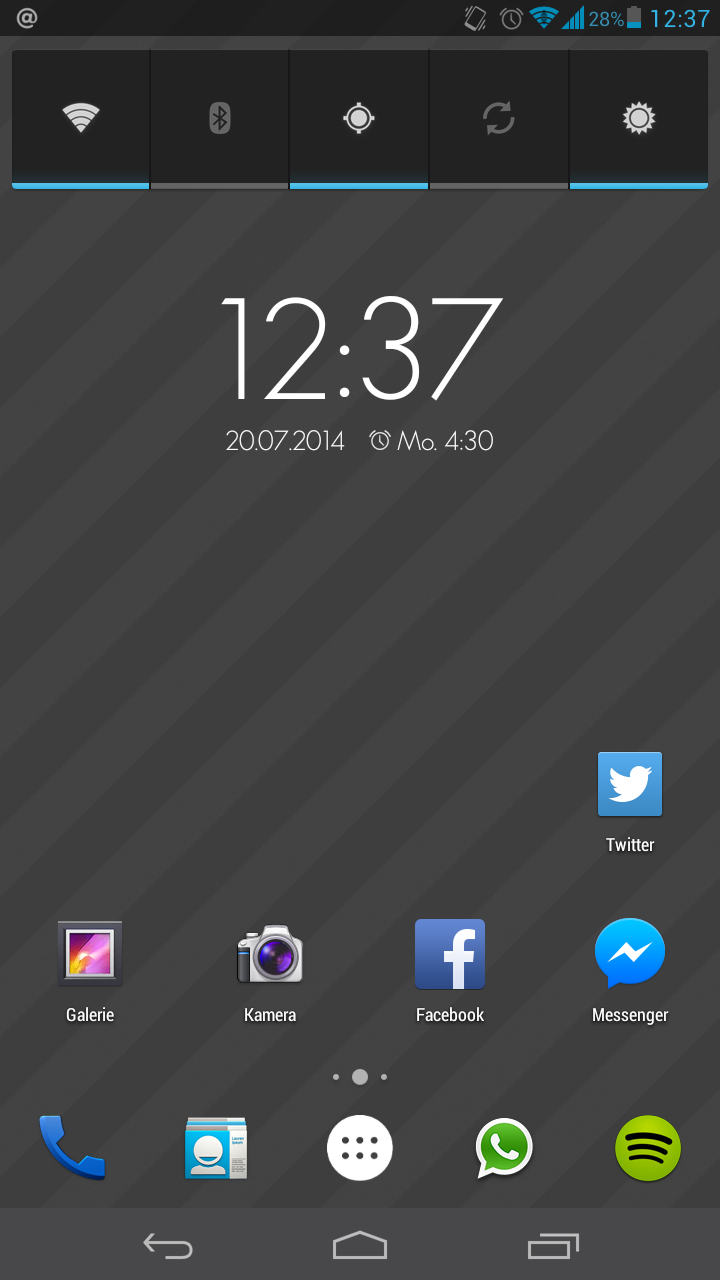
Task: Toggle GPS location in the widget
Action: click(359, 118)
